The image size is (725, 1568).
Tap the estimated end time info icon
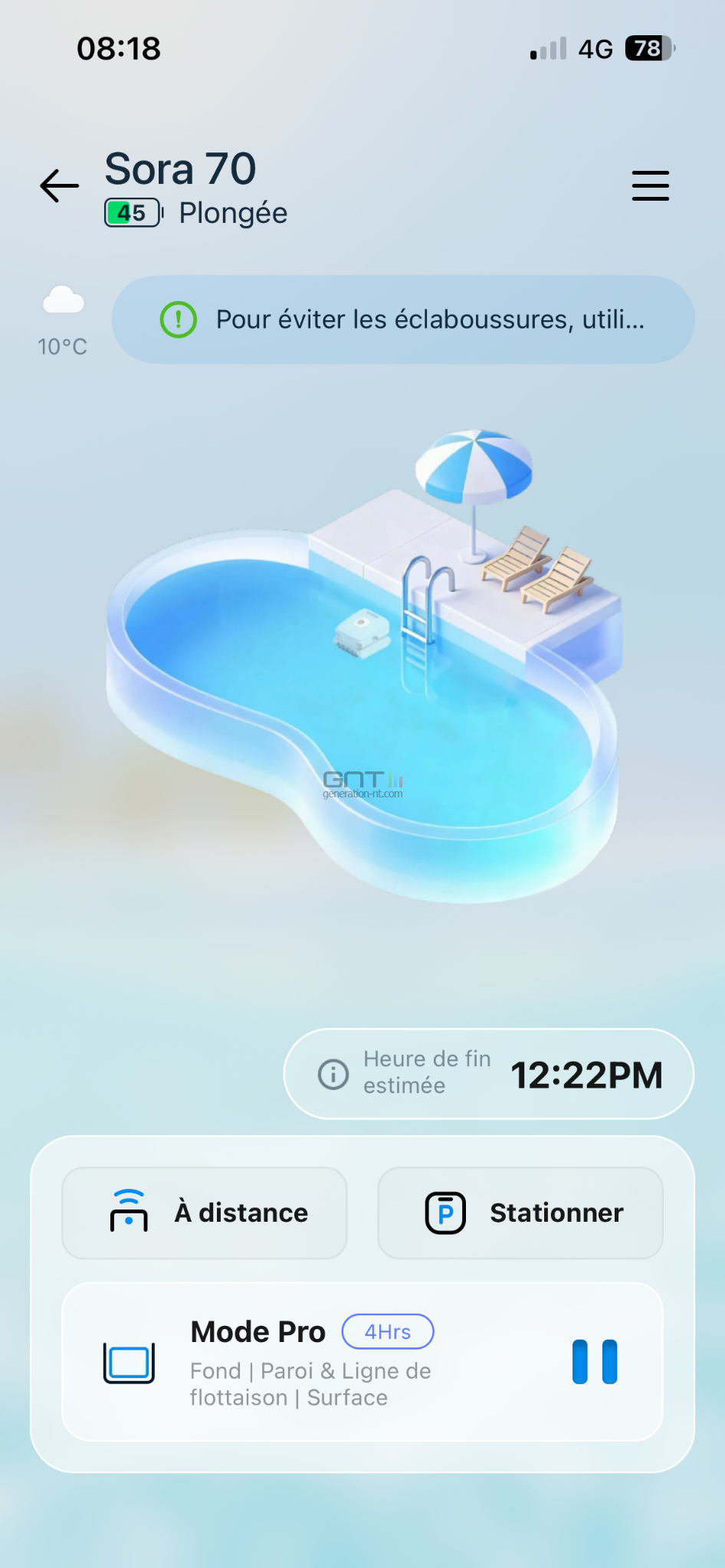(333, 1074)
